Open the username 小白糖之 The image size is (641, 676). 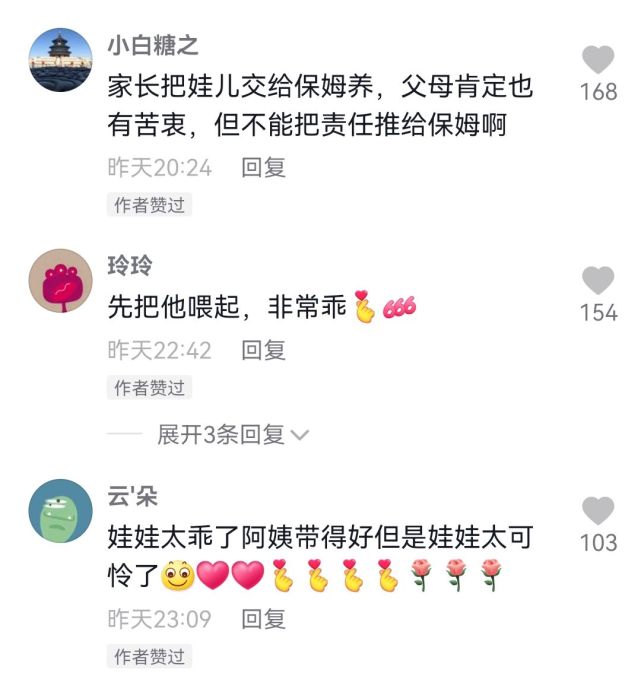click(152, 45)
